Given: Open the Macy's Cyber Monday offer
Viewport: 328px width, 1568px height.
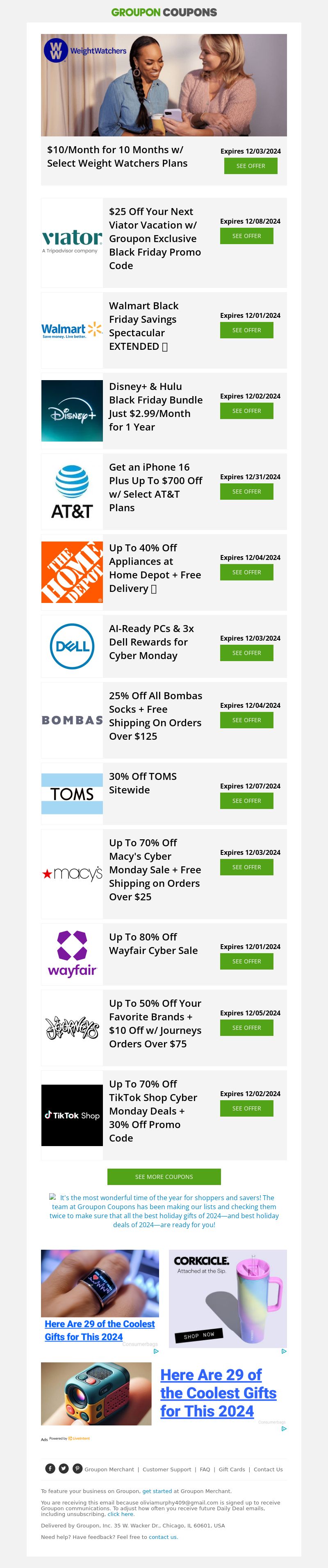Looking at the screenshot, I should point(246,868).
